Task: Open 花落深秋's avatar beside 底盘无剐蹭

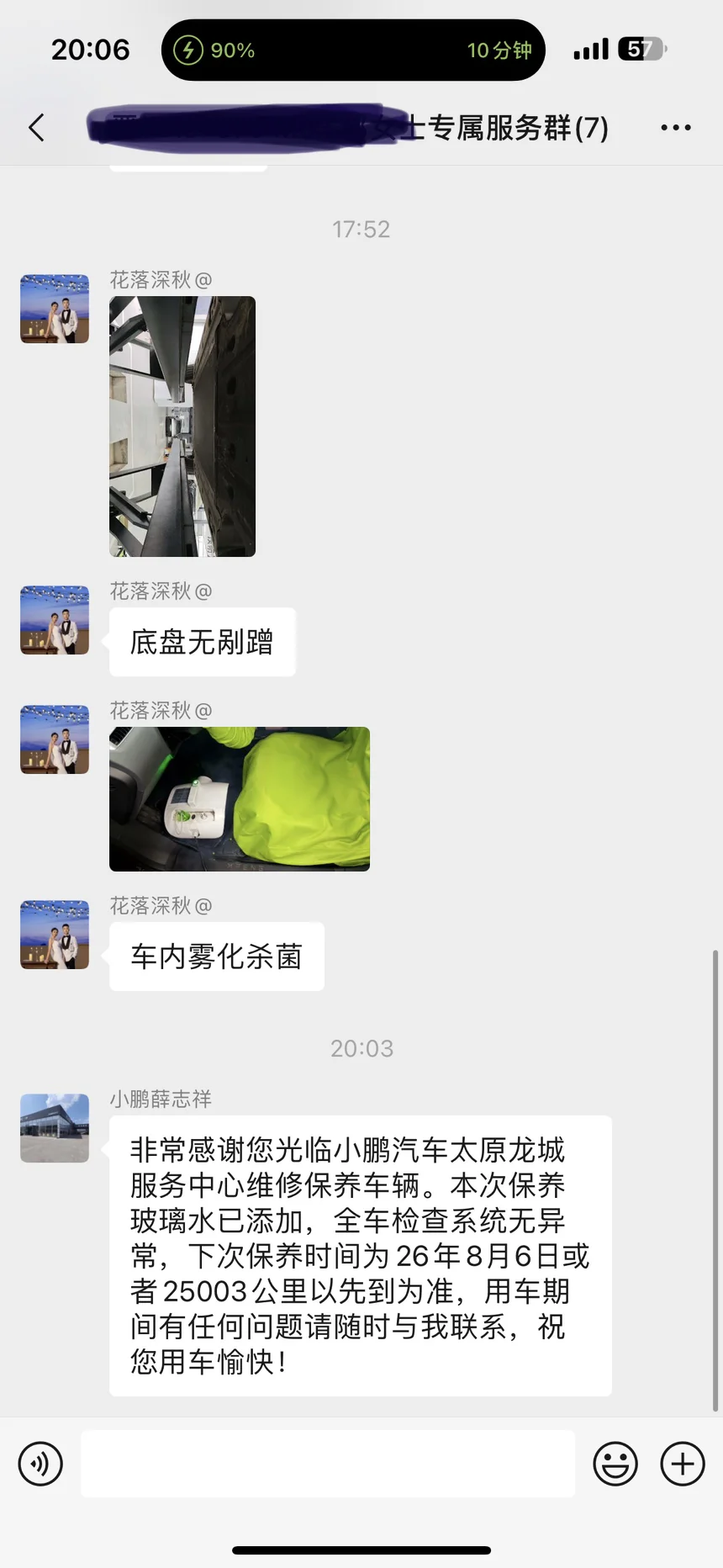Action: pyautogui.click(x=55, y=620)
